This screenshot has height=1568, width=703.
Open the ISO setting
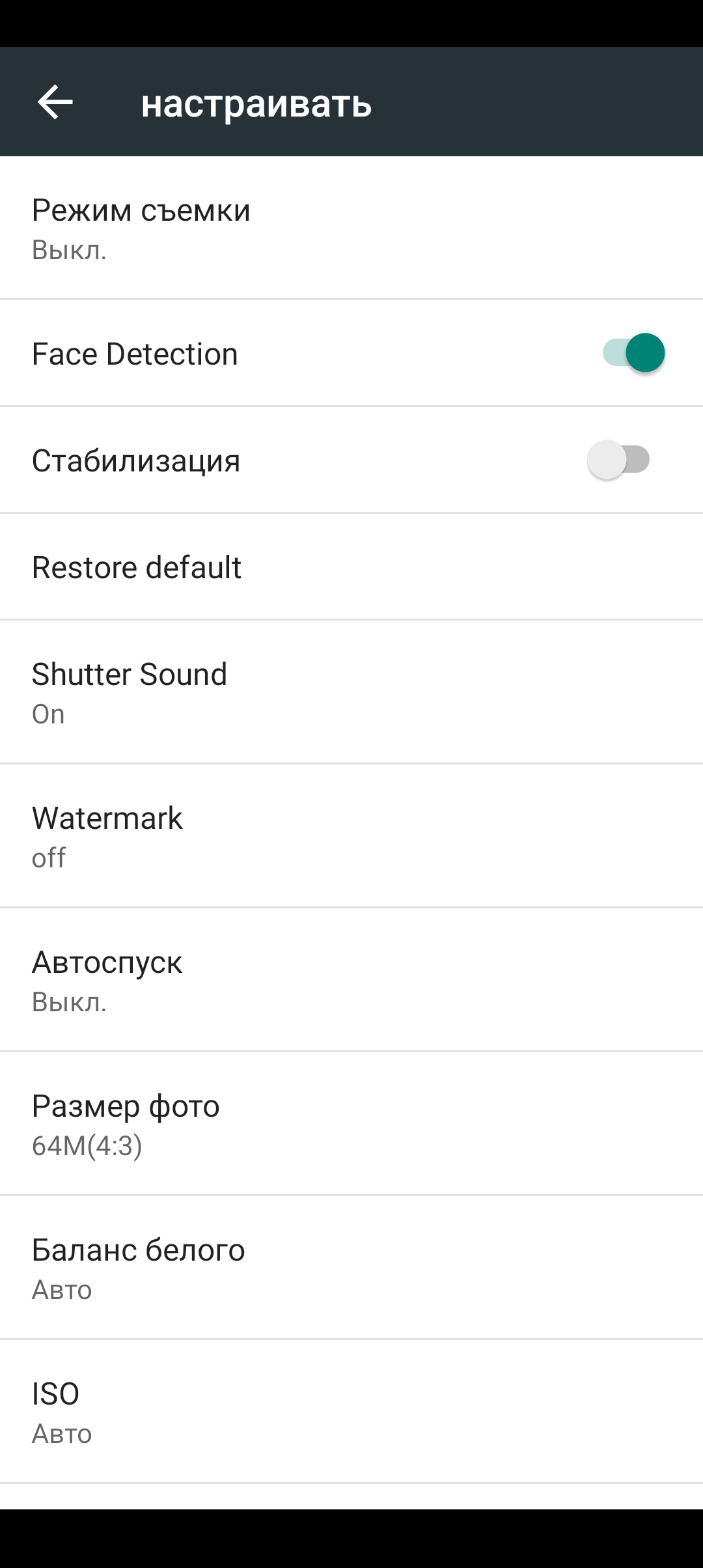pos(351,1412)
